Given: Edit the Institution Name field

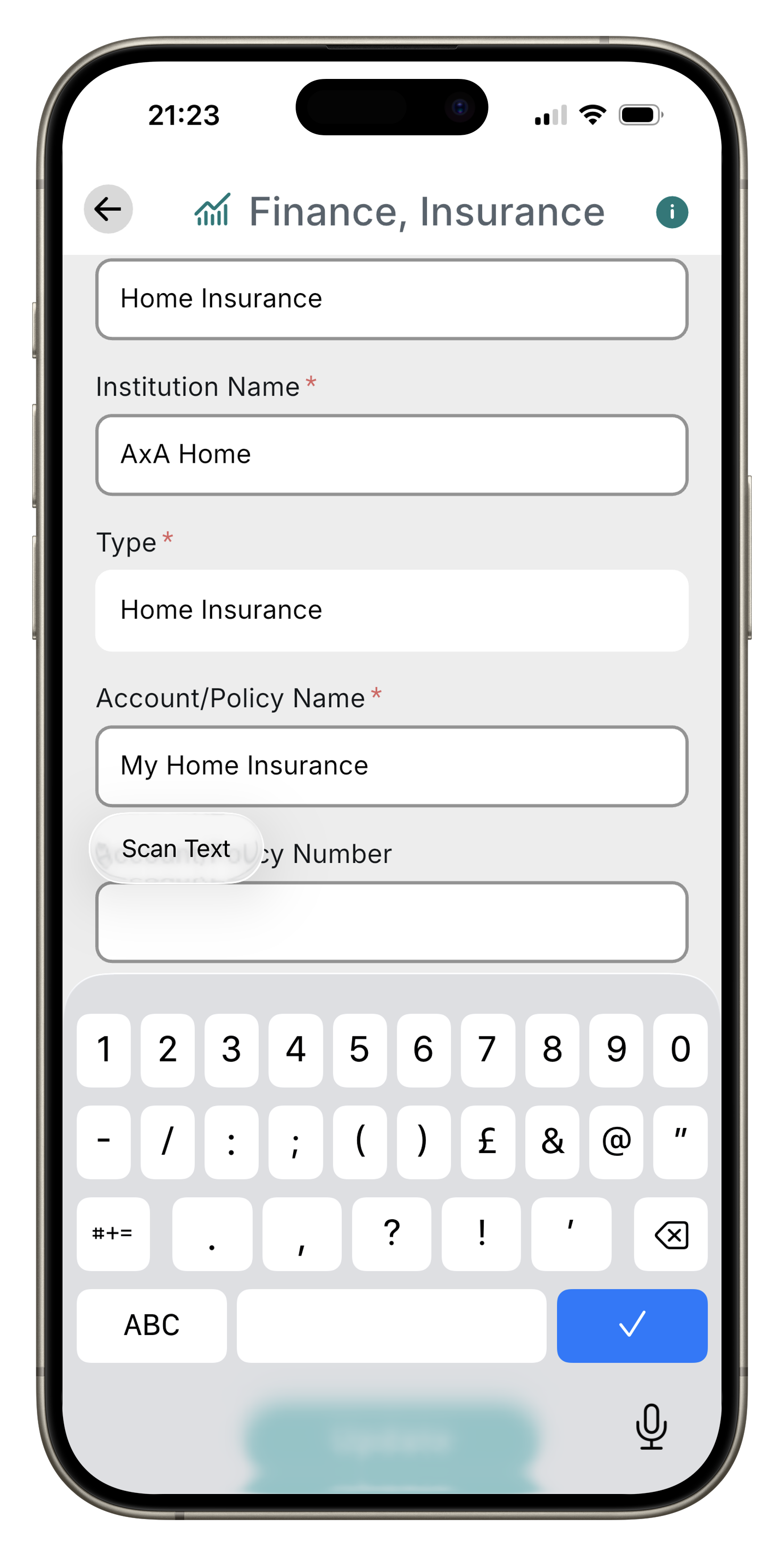Looking at the screenshot, I should [391, 455].
